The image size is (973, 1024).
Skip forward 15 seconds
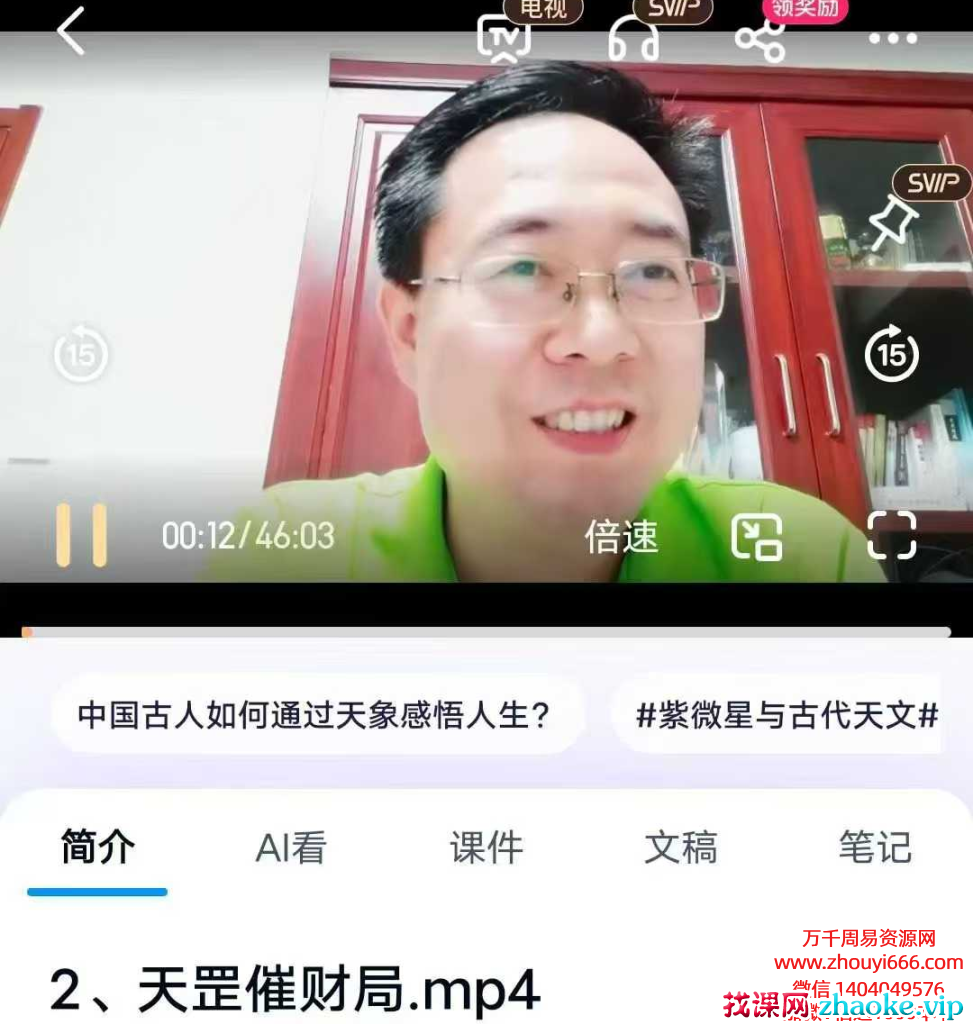891,355
